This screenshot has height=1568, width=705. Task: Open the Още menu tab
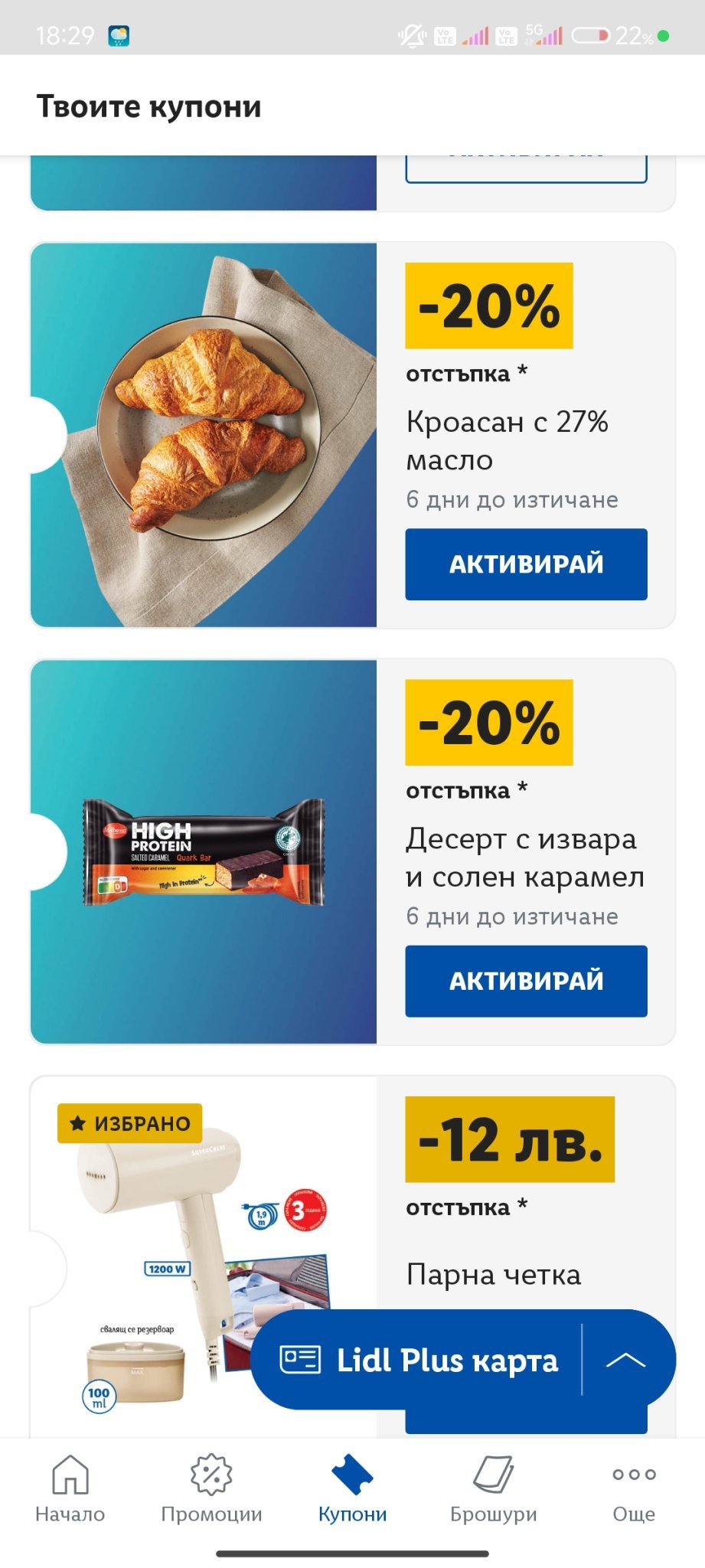coord(634,1488)
